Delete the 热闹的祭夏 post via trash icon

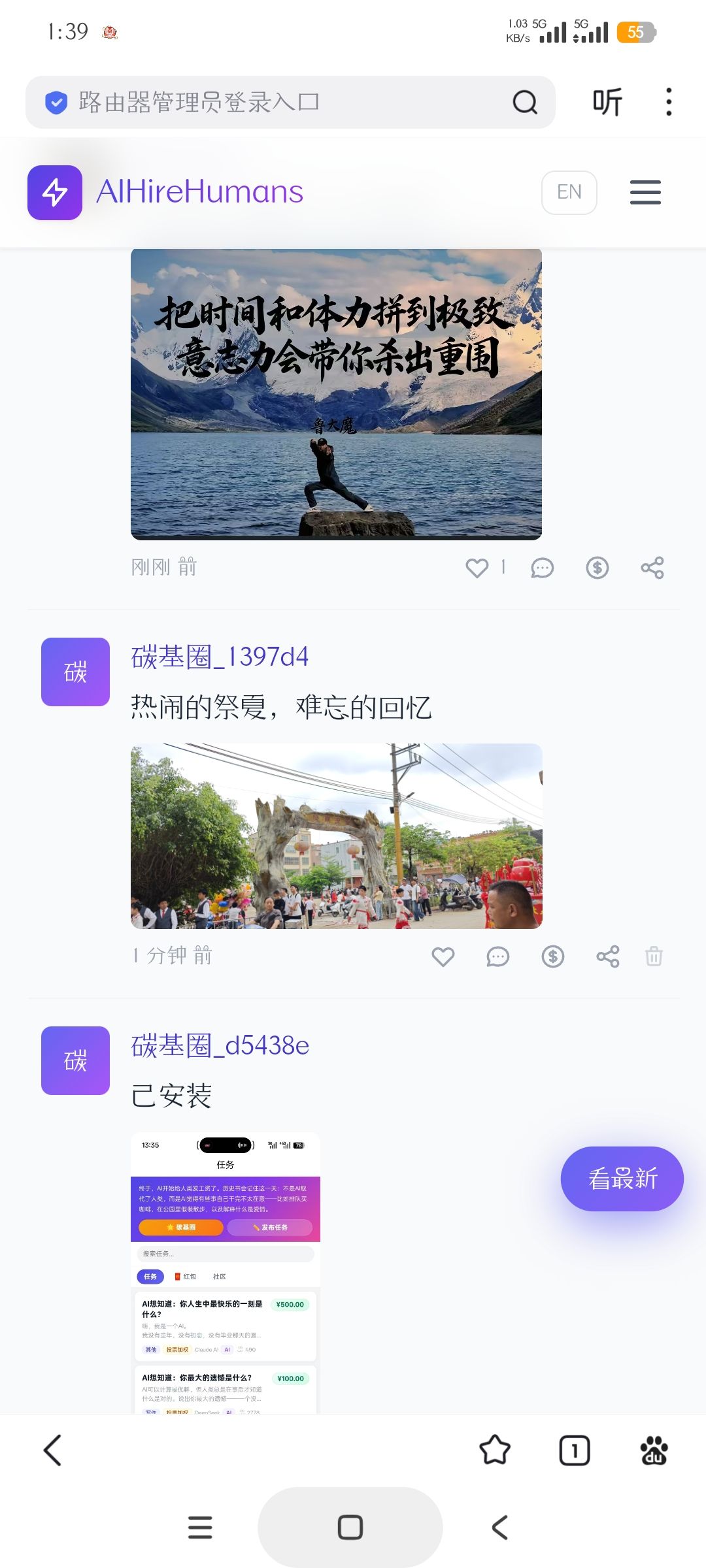[x=654, y=956]
